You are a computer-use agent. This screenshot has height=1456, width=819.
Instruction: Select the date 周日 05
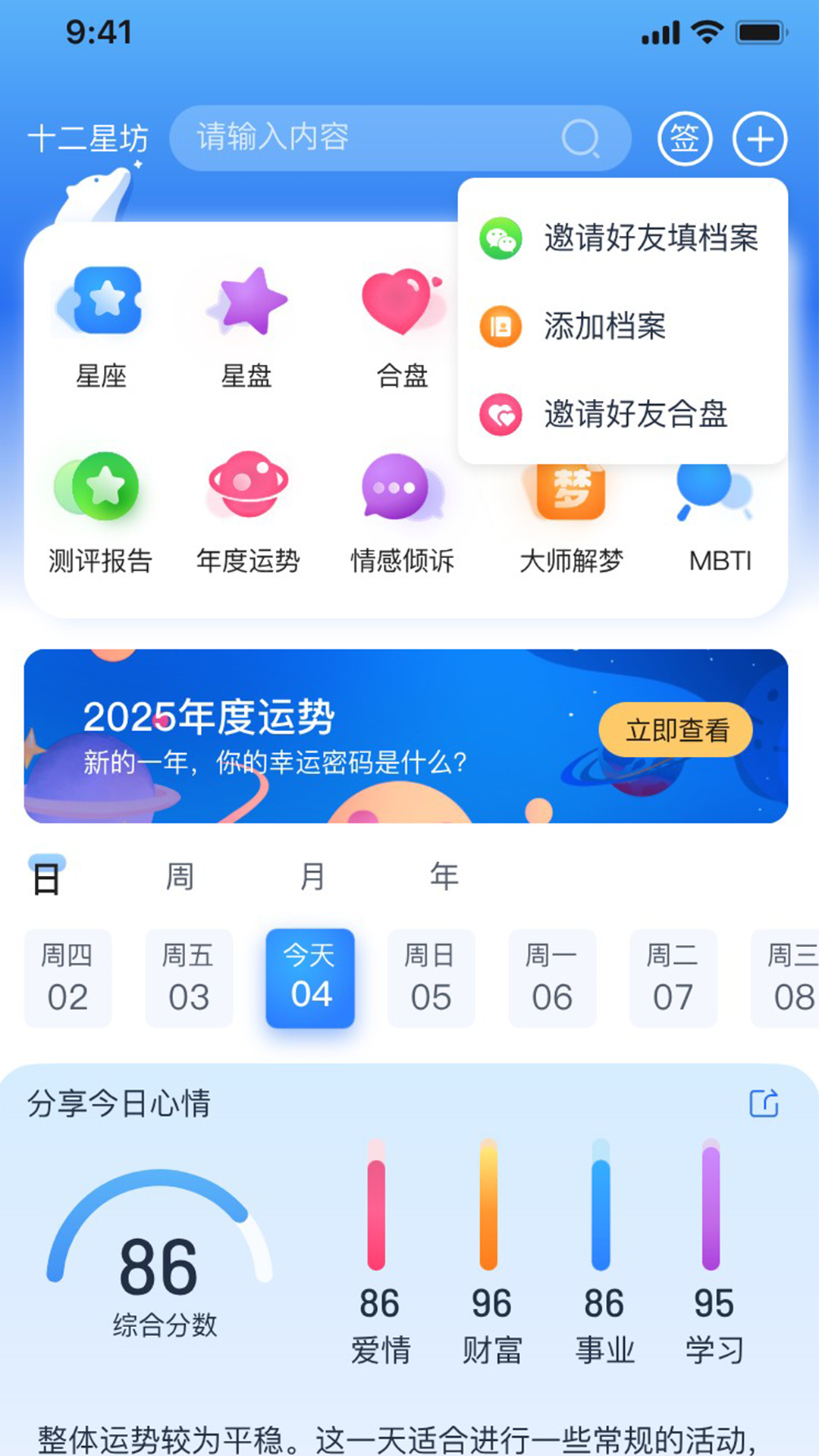[x=431, y=978]
